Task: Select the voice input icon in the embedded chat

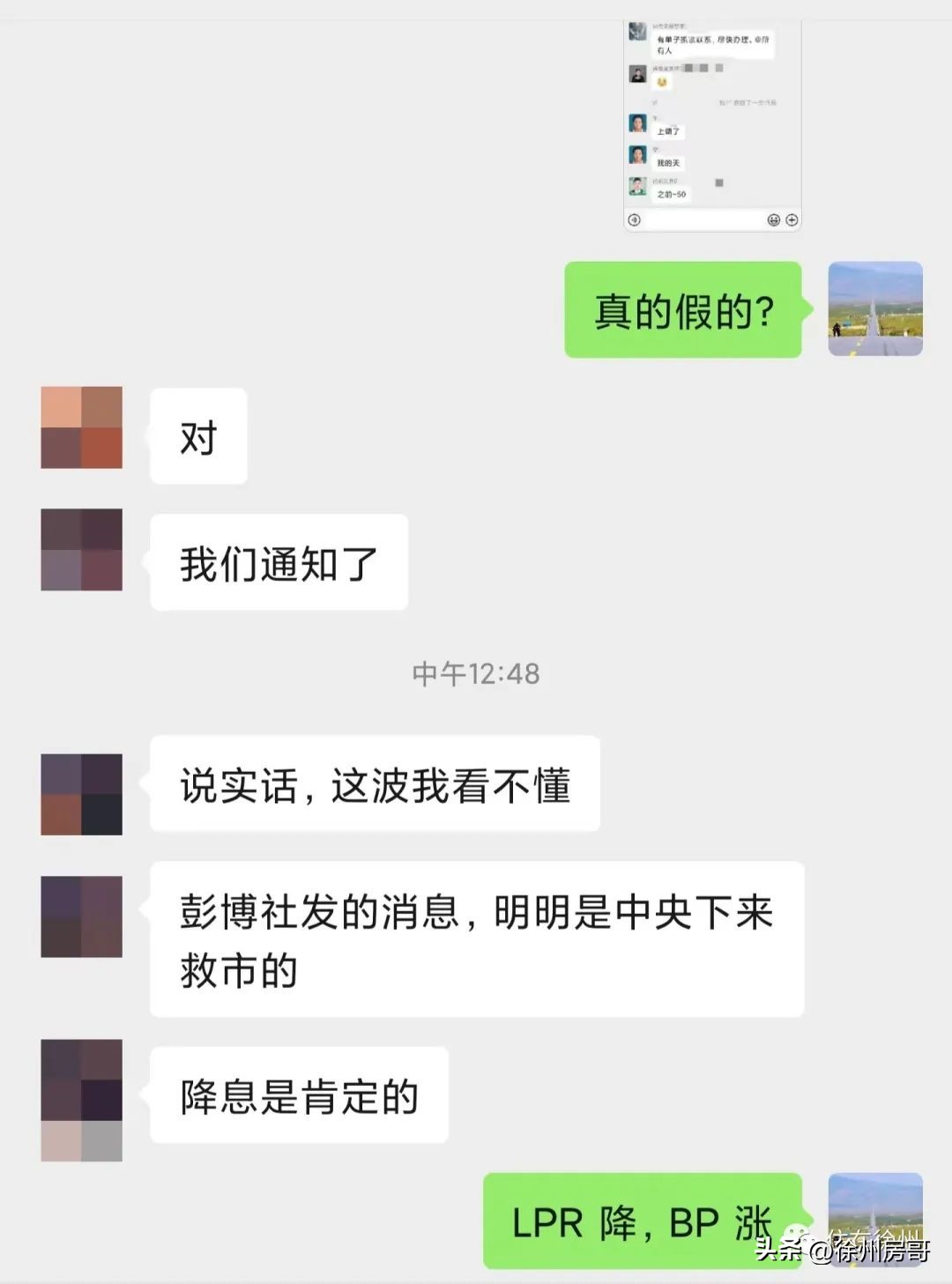Action: point(635,219)
